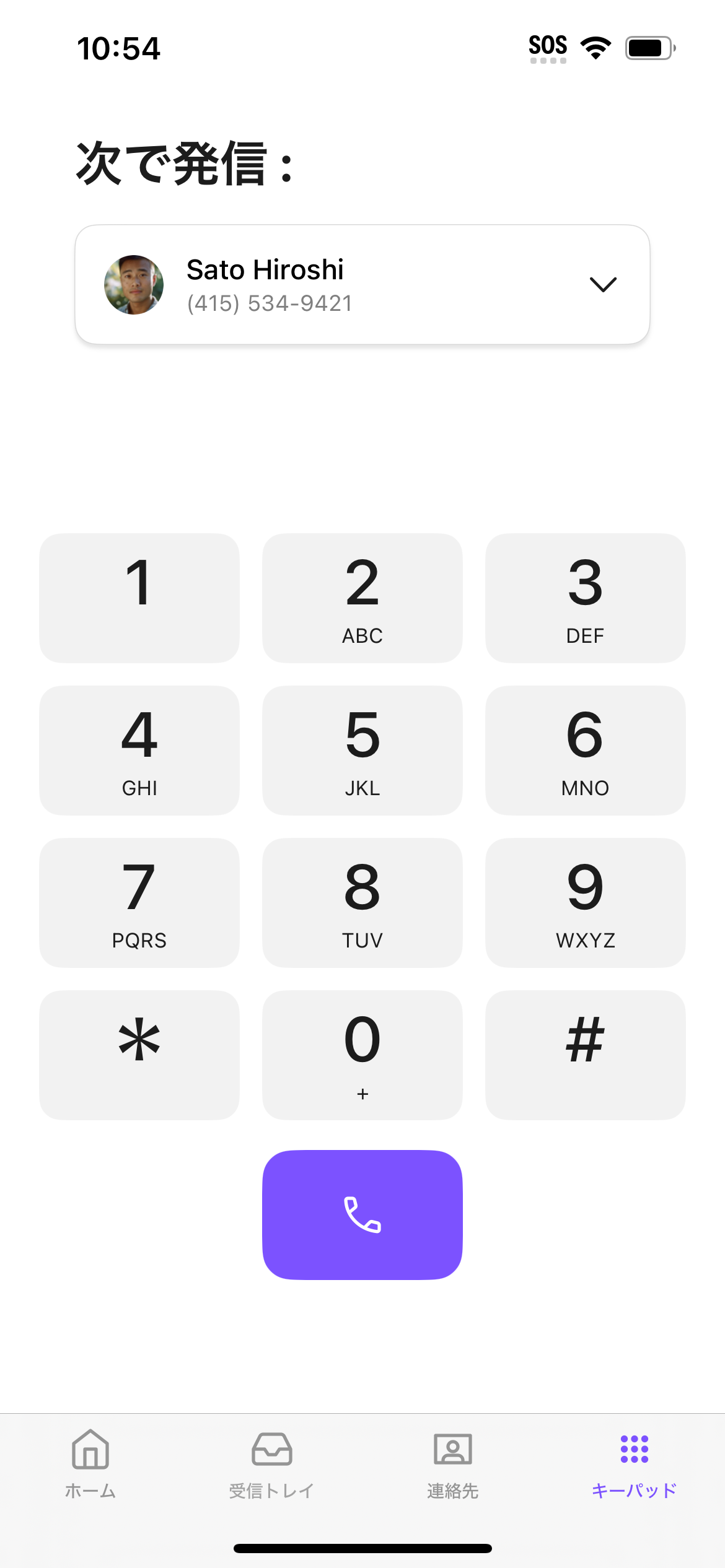Open the 連絡先 contacts icon

pyautogui.click(x=452, y=1450)
